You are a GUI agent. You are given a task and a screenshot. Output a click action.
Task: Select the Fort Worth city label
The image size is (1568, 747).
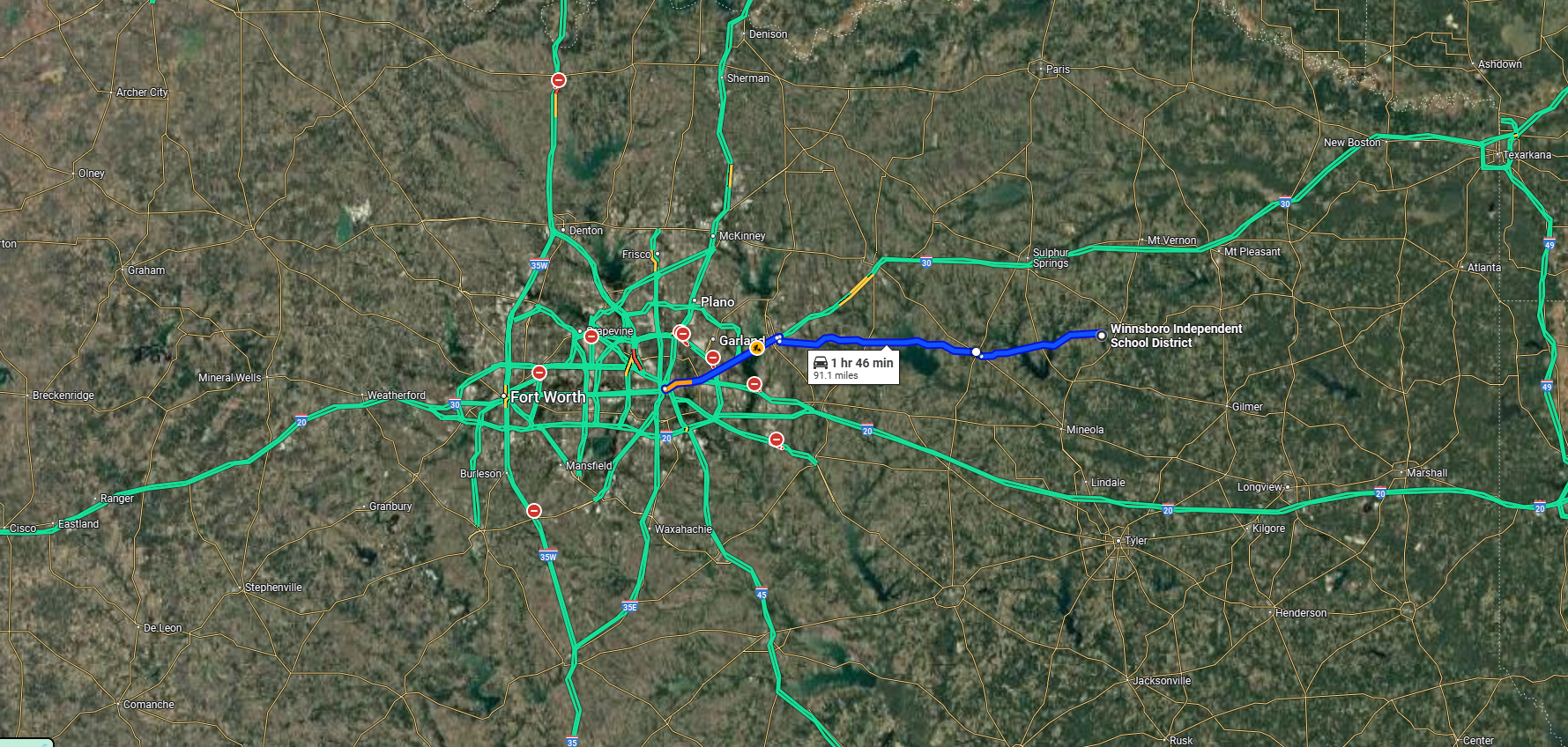547,397
